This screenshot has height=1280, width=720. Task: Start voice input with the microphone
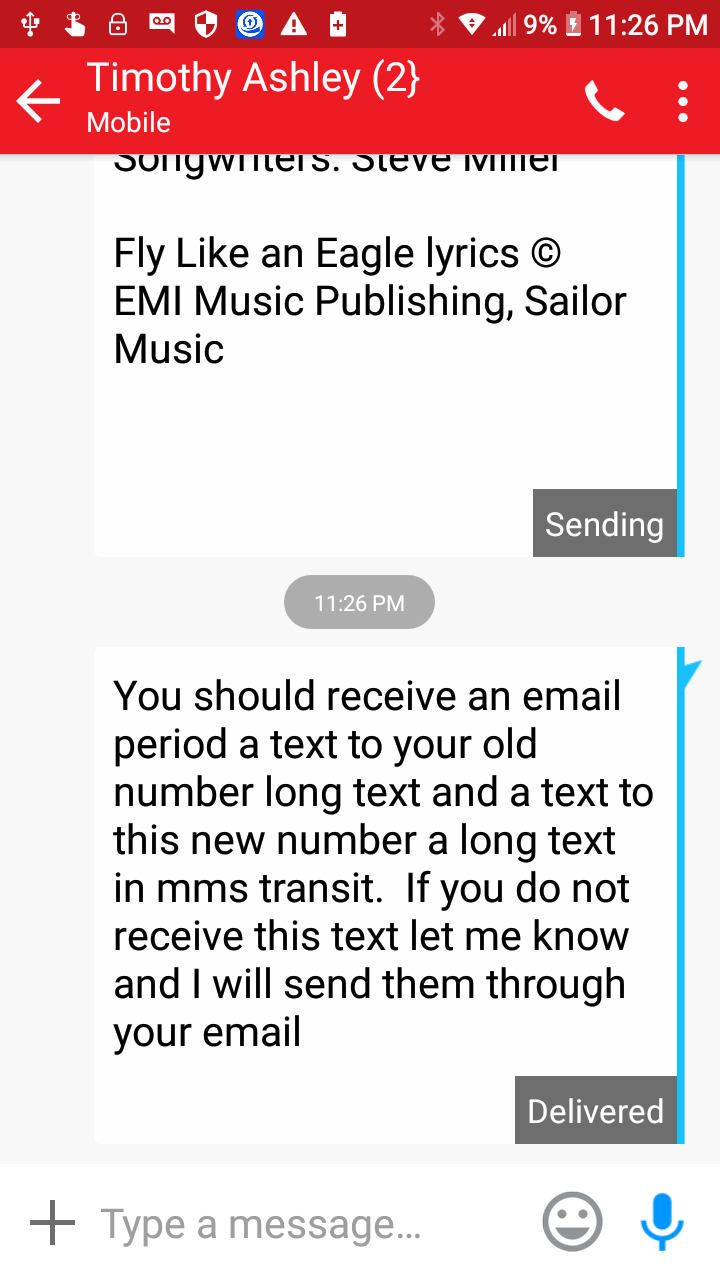click(661, 1222)
